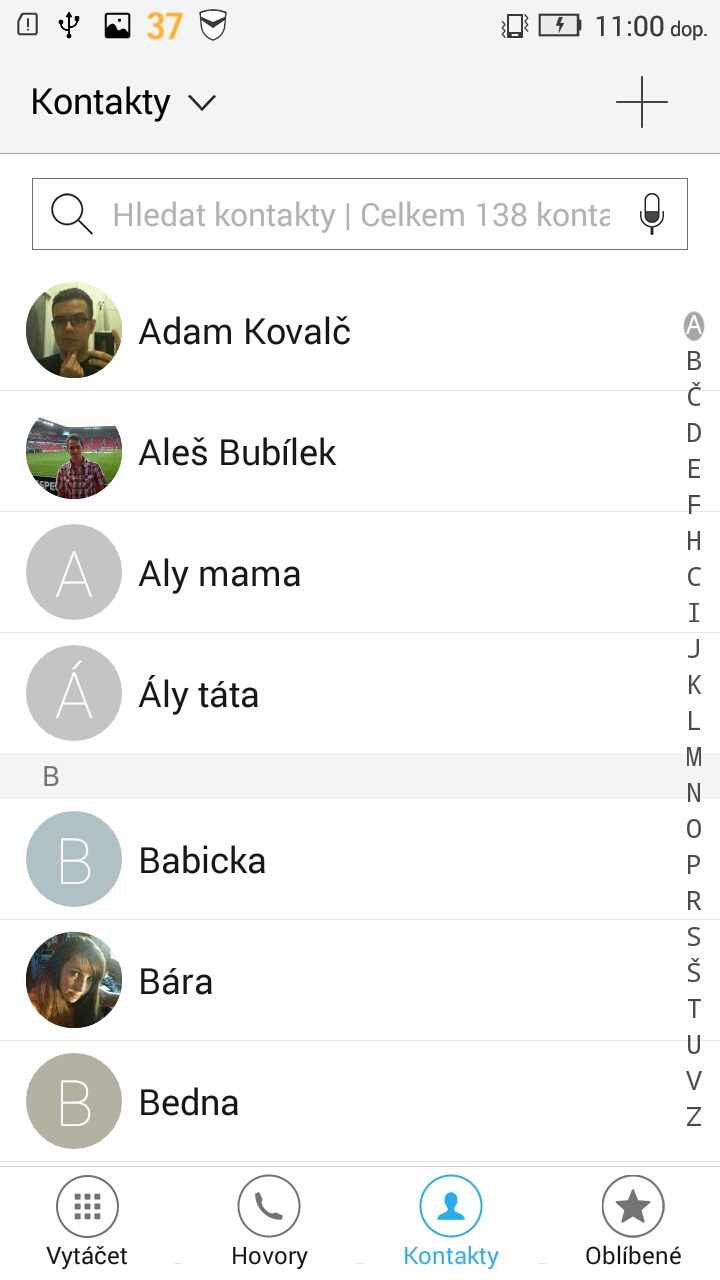
Task: Start voice search with the microphone icon
Action: pos(651,214)
